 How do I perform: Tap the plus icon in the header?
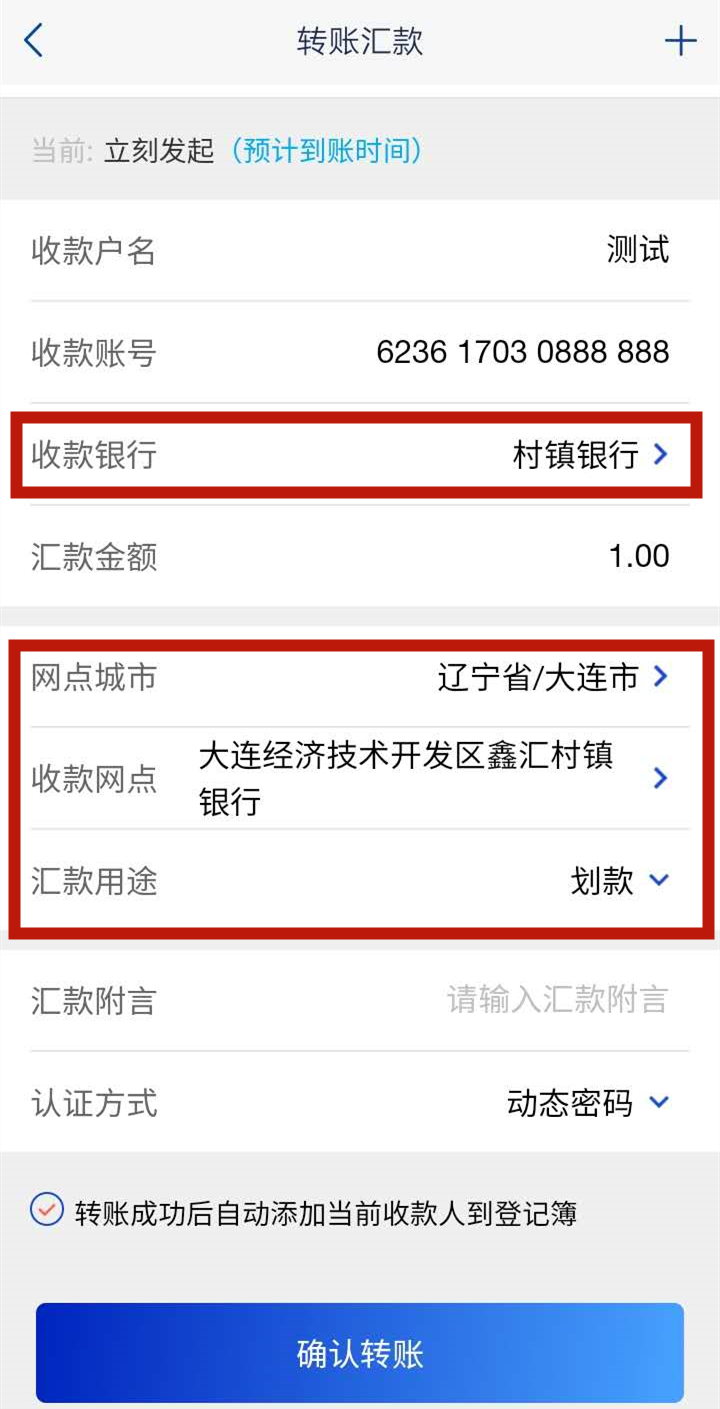[681, 42]
